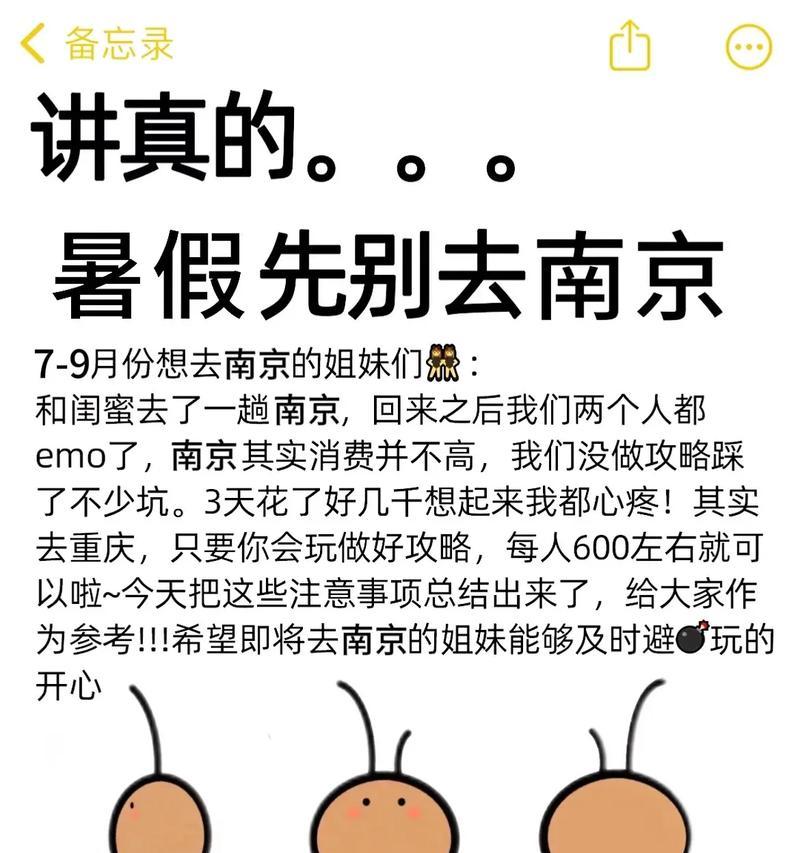The height and width of the screenshot is (853, 800).
Task: Open the share sheet icon
Action: (x=630, y=45)
